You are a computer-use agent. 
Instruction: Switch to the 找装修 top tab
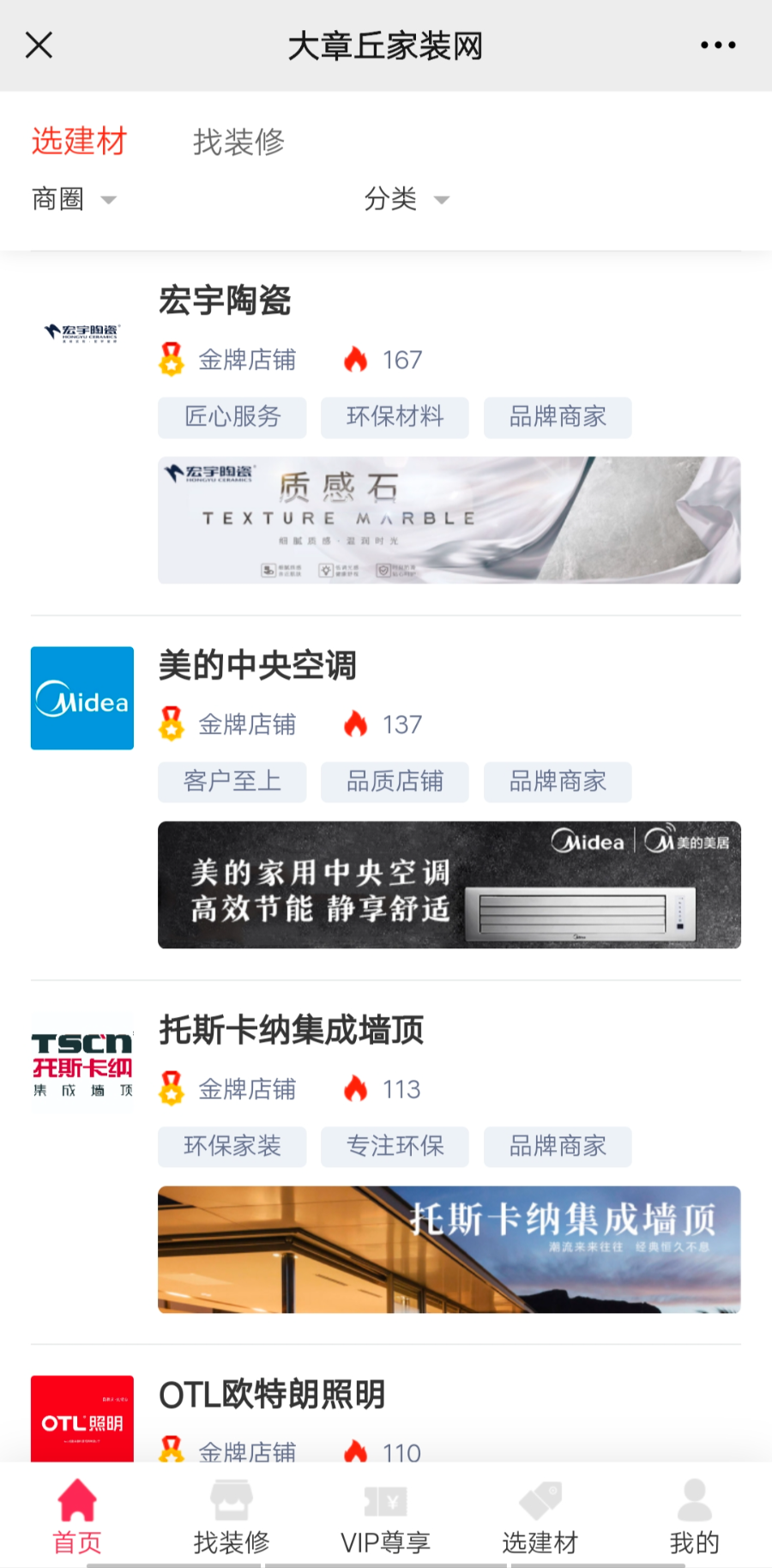point(238,142)
